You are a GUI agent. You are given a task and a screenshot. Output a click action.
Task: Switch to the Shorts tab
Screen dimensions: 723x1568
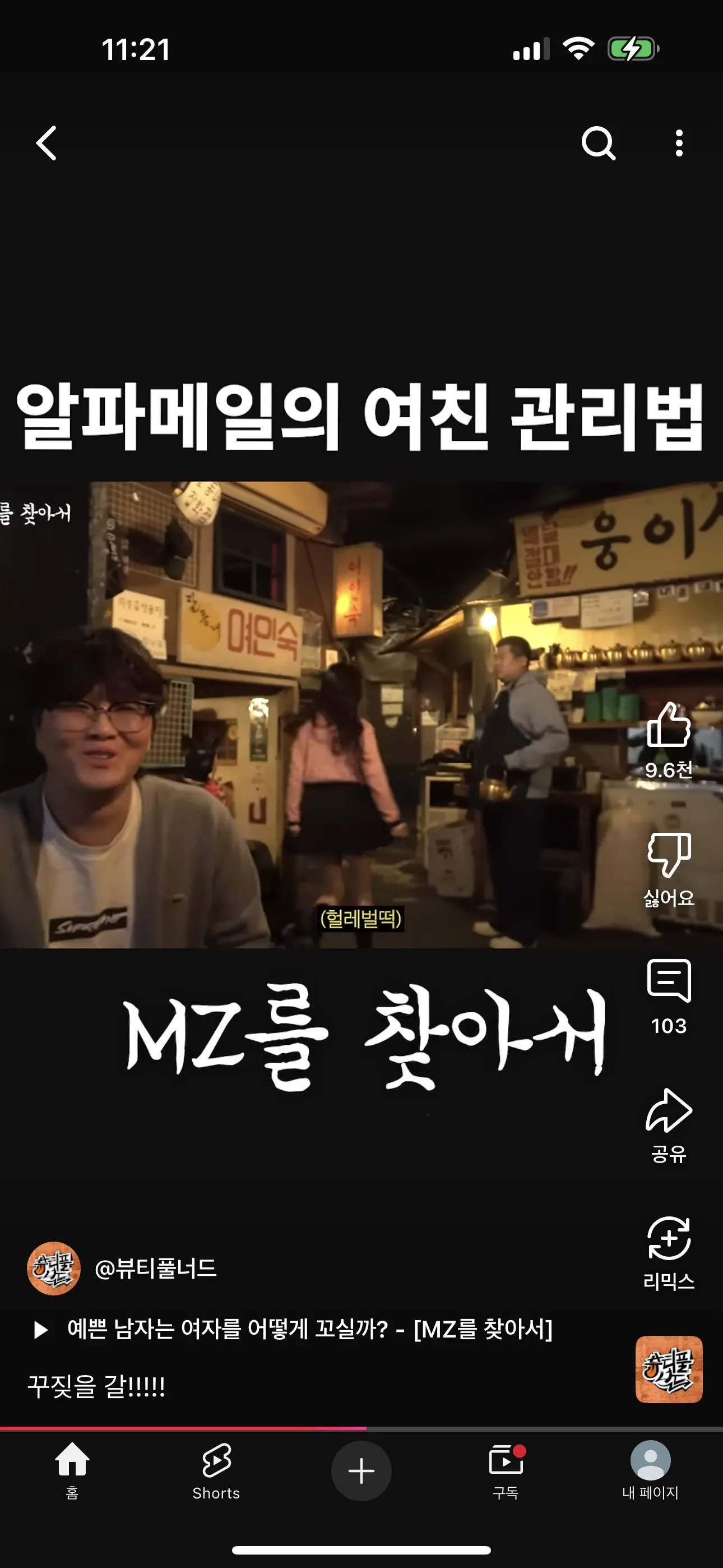point(216,1470)
